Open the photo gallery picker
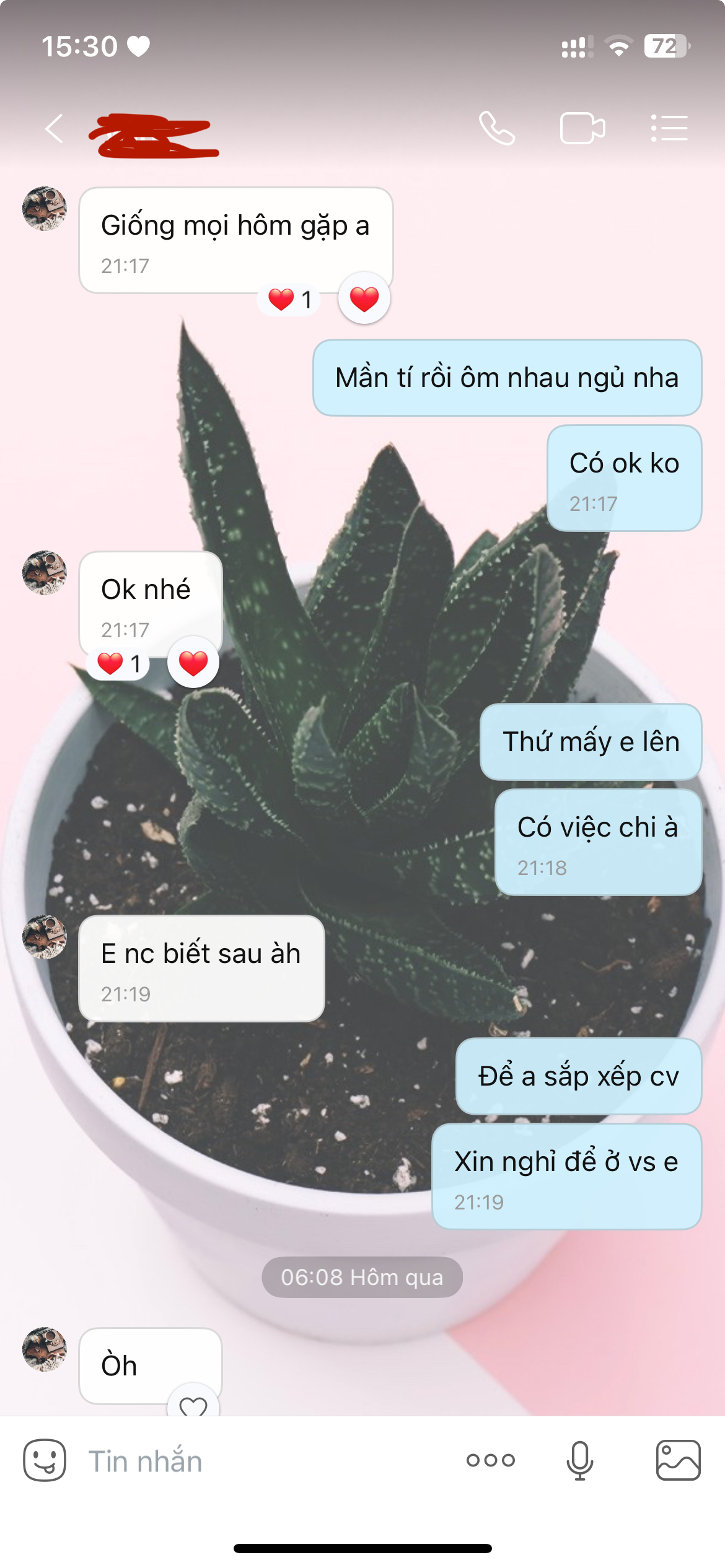Image resolution: width=725 pixels, height=1568 pixels. (x=678, y=1460)
